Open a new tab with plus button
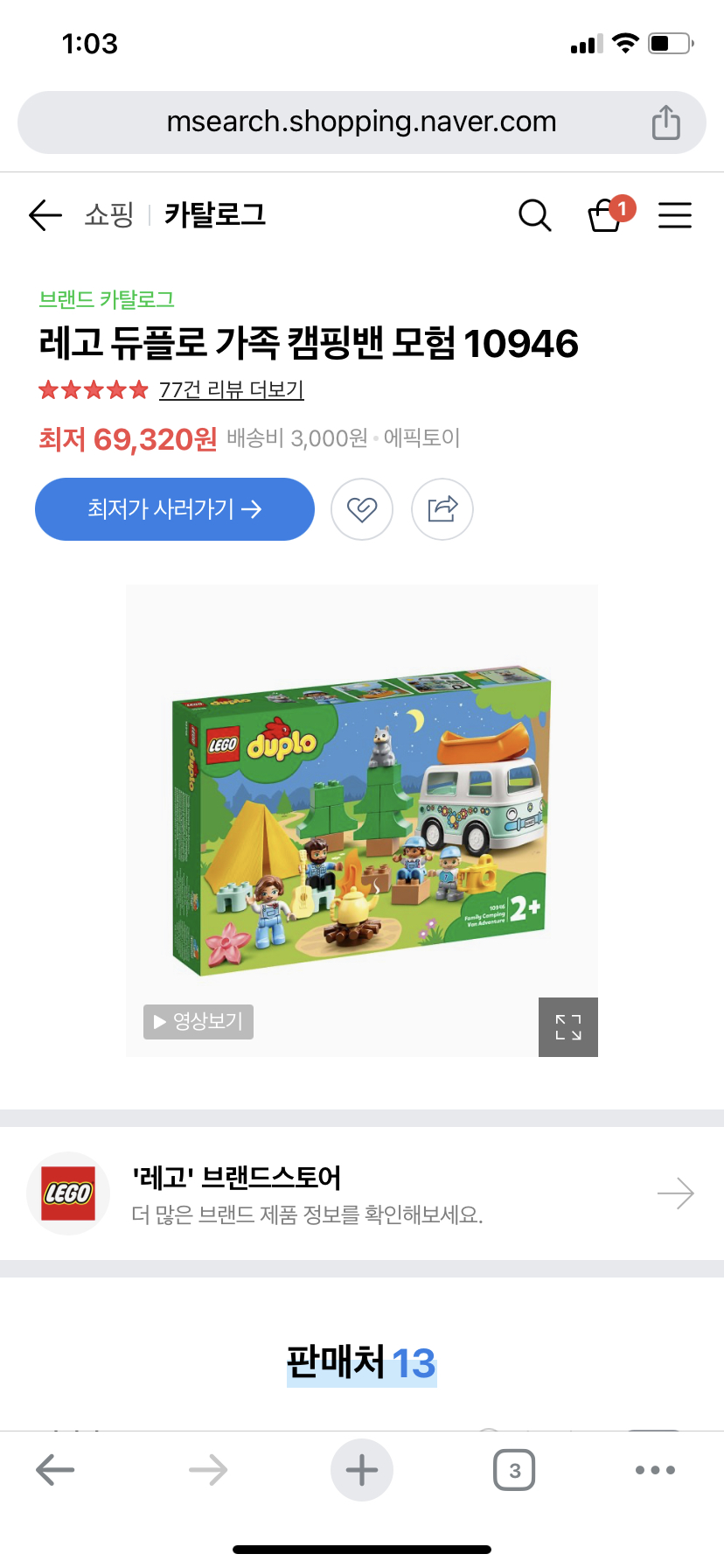 pos(362,1470)
